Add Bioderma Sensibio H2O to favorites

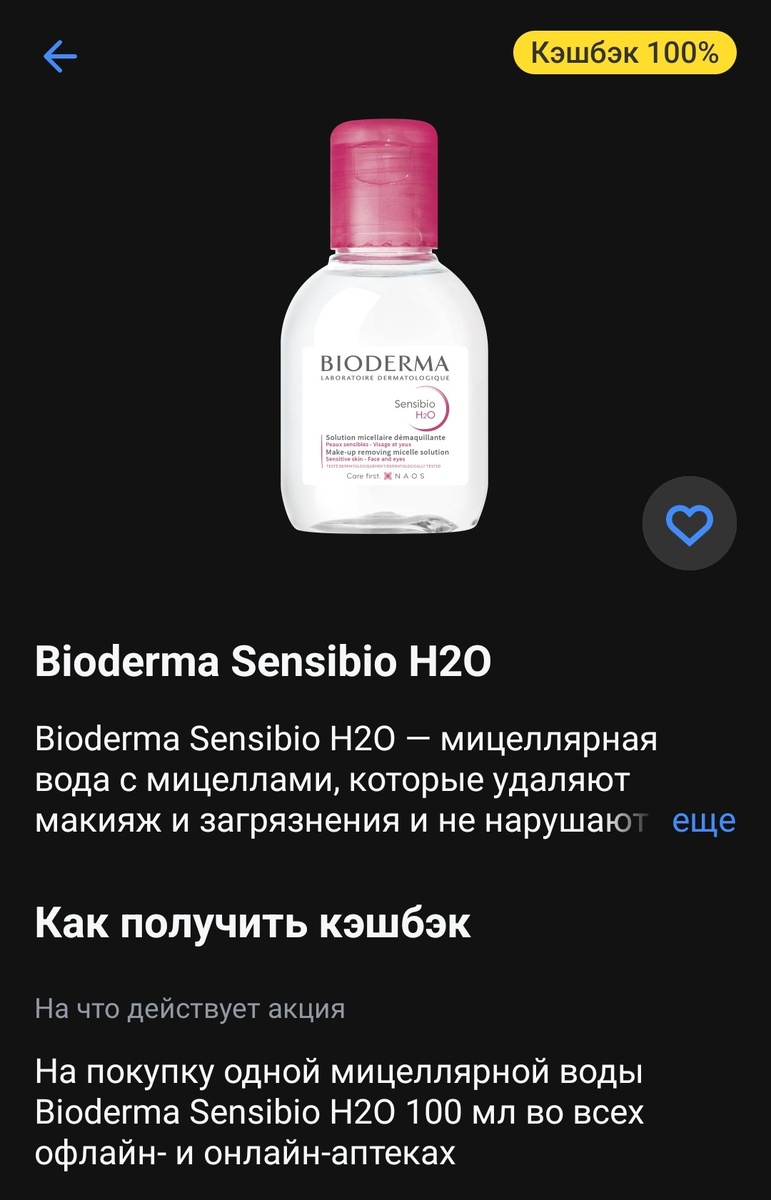click(689, 524)
